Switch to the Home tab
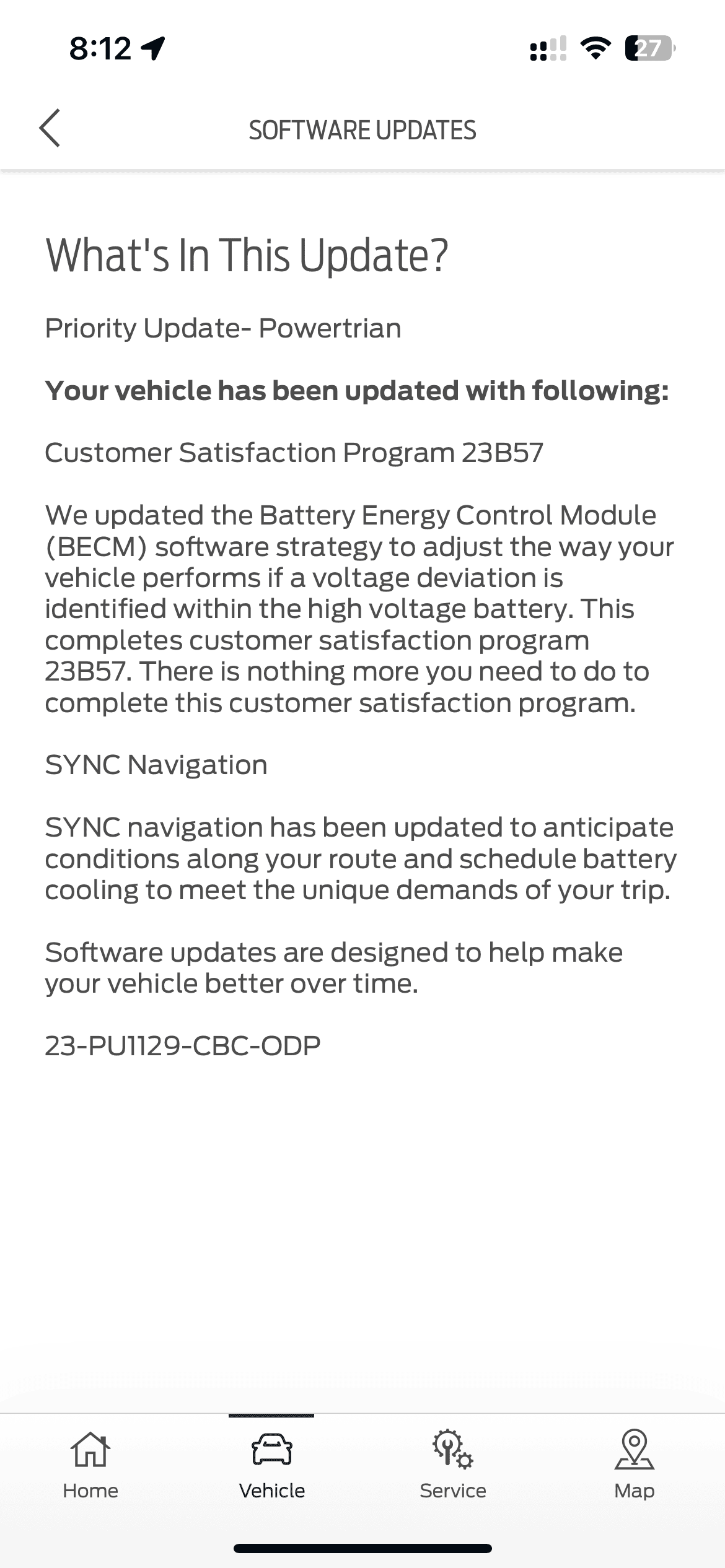The image size is (725, 1568). tap(90, 1465)
